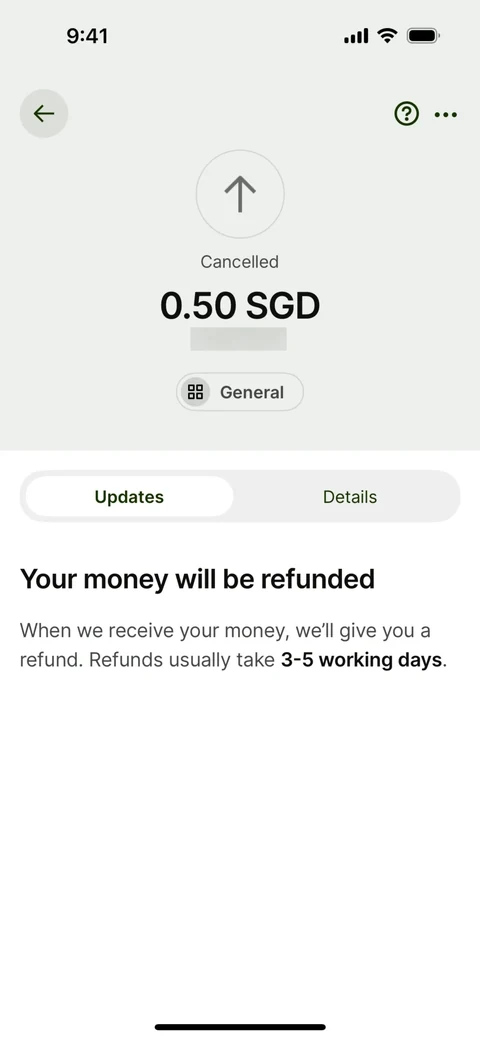Change the General category chip

pos(240,392)
